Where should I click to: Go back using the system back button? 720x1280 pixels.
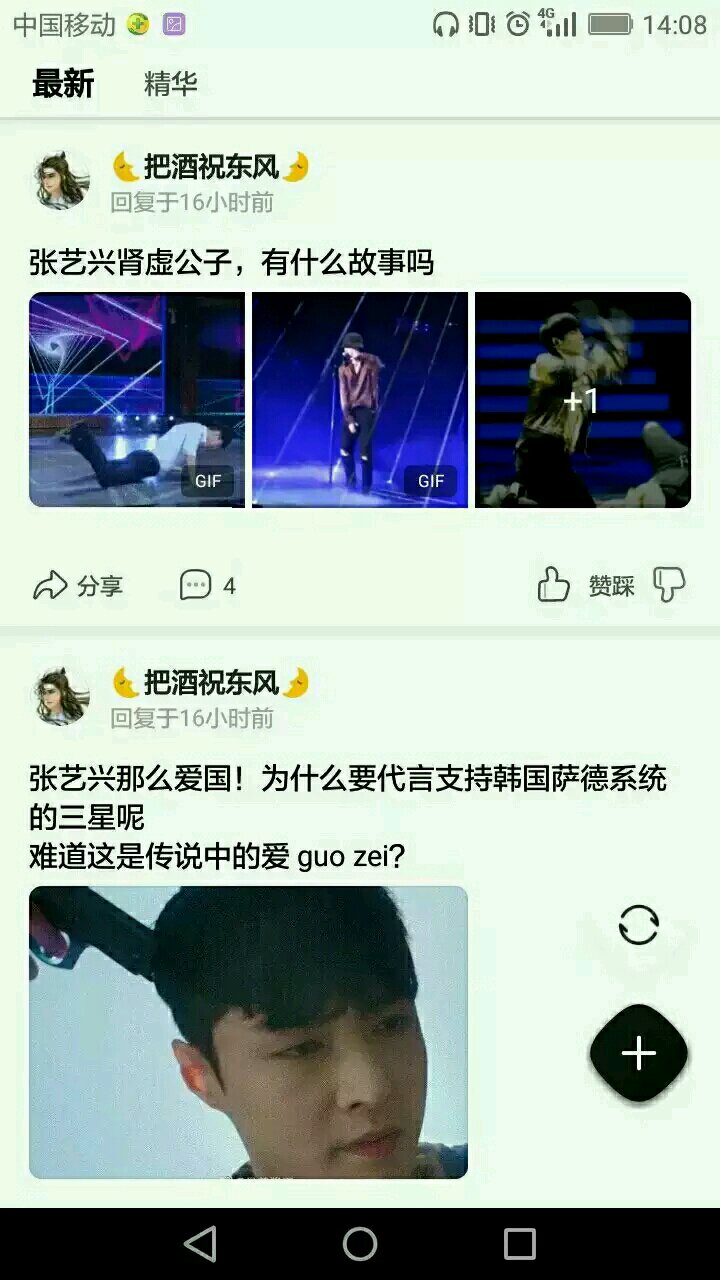[x=201, y=1244]
